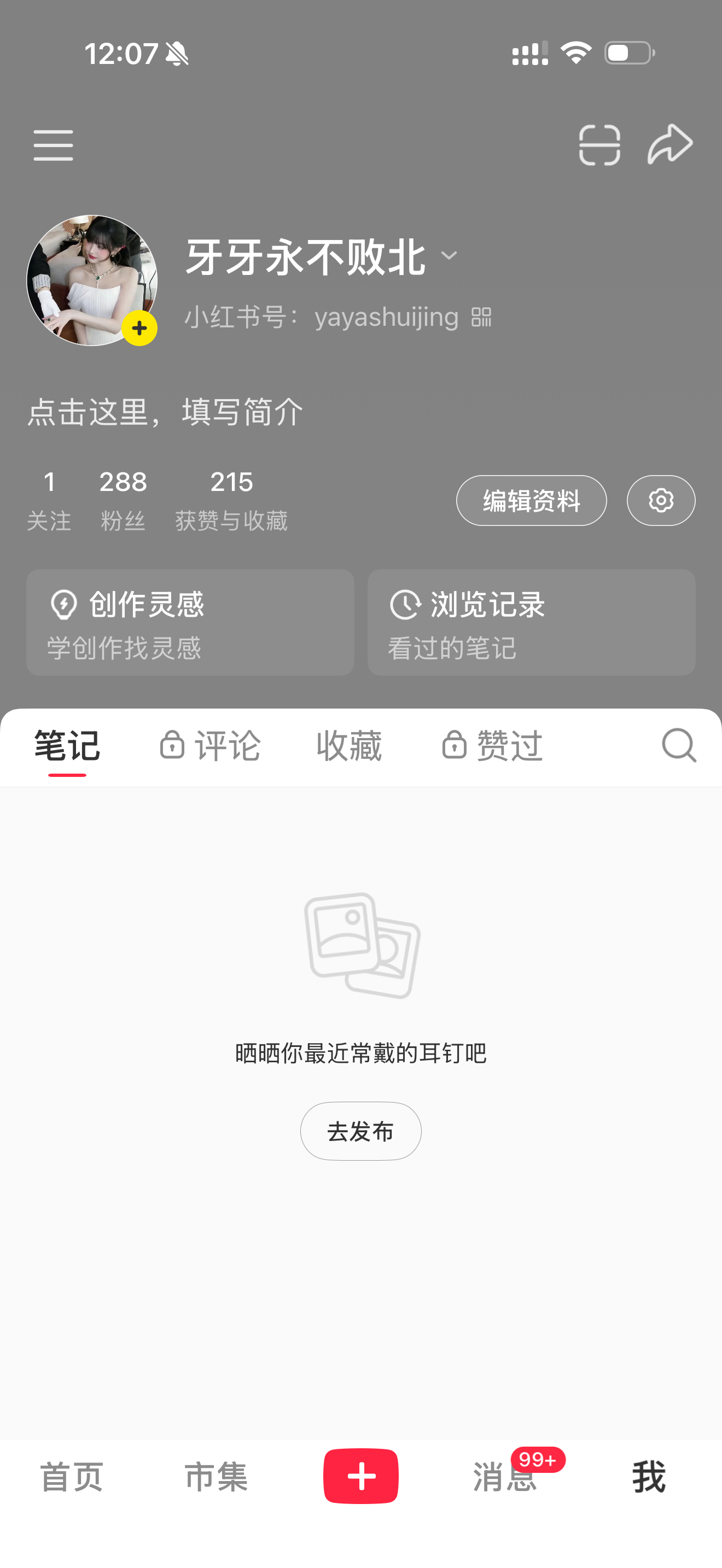Open 浏览记录 browsing history
Viewport: 722px width, 1568px height.
click(531, 623)
